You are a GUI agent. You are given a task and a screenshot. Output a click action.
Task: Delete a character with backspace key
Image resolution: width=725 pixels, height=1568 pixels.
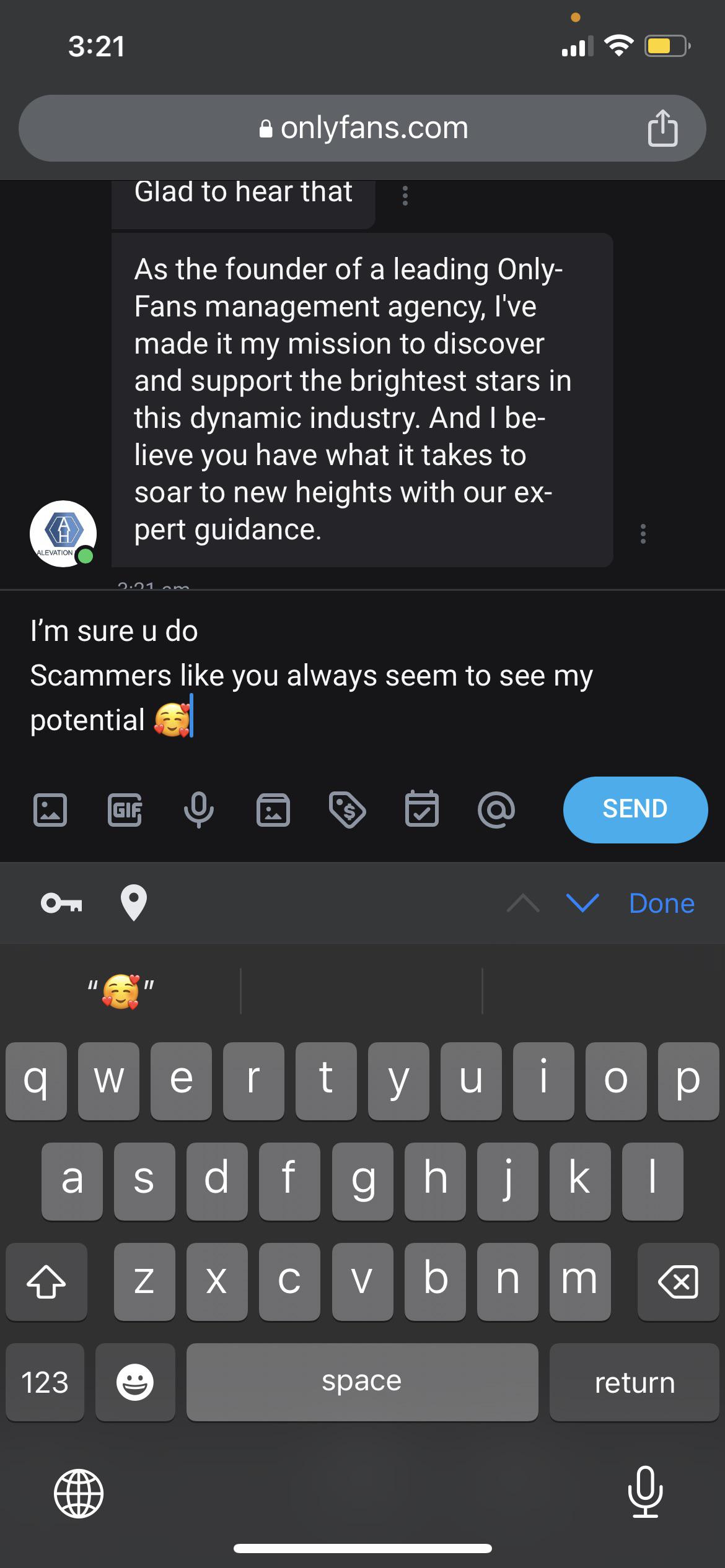678,1281
